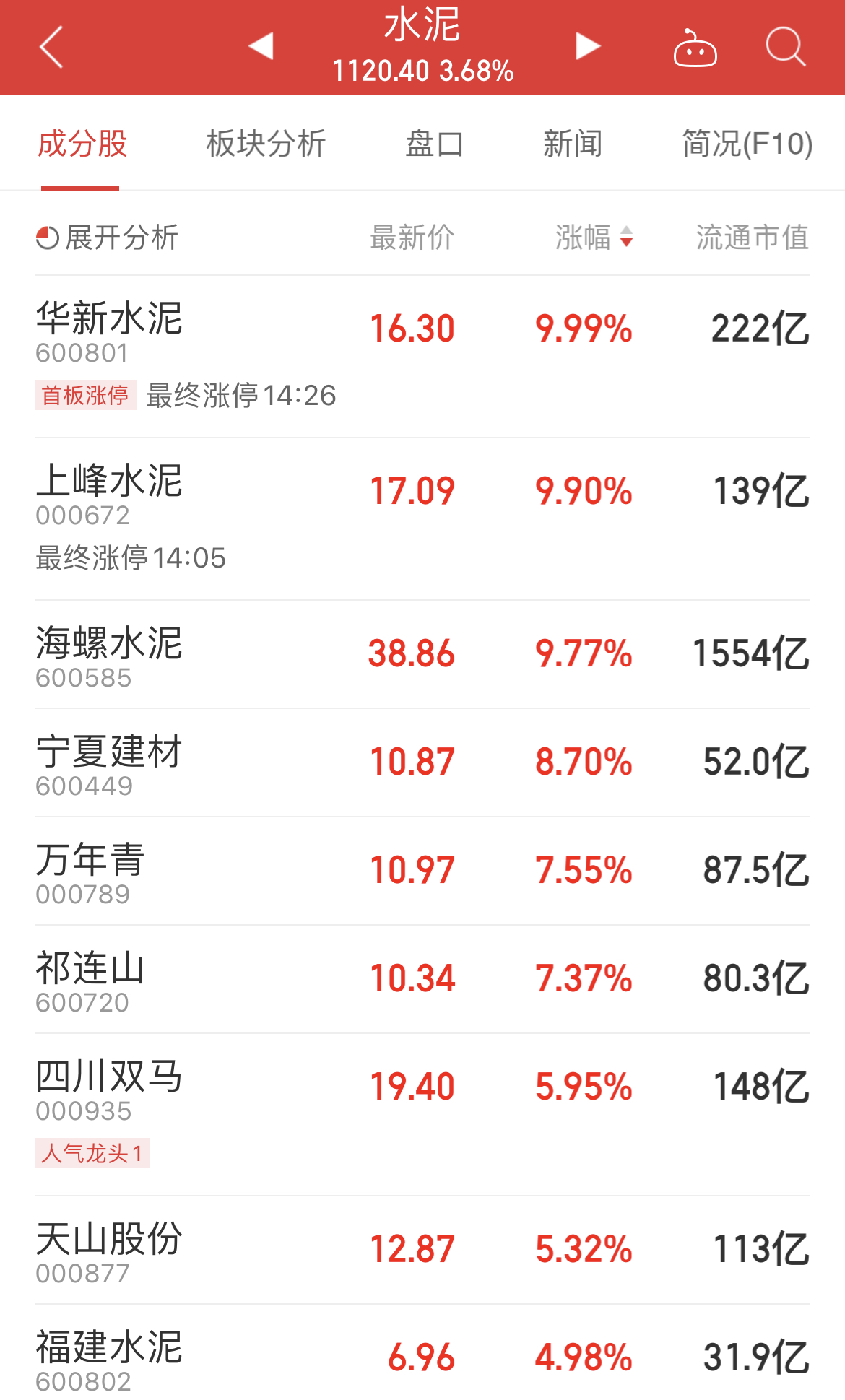Sort the list by 流通市值
The height and width of the screenshot is (1400, 845).
pos(752,238)
